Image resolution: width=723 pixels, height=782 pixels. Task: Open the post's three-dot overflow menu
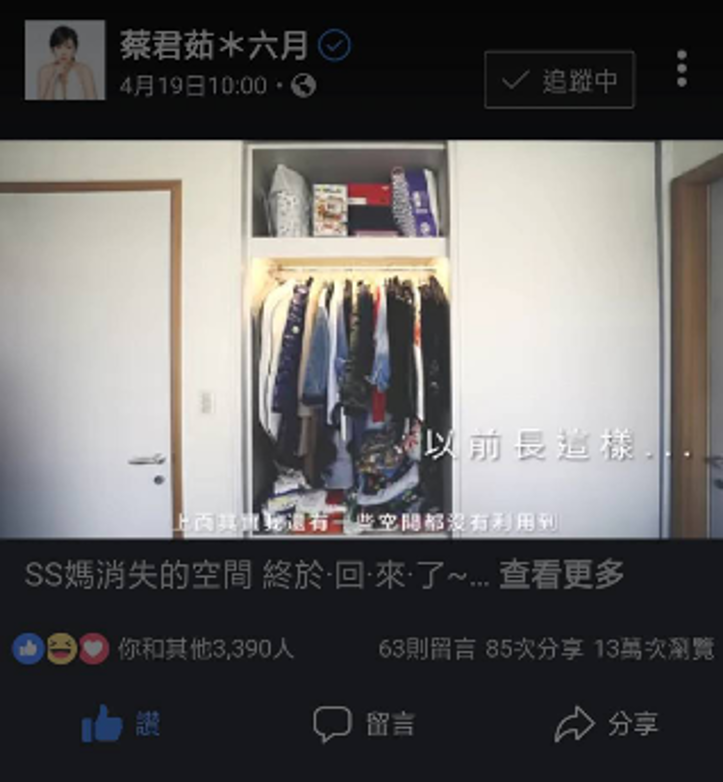coord(681,69)
